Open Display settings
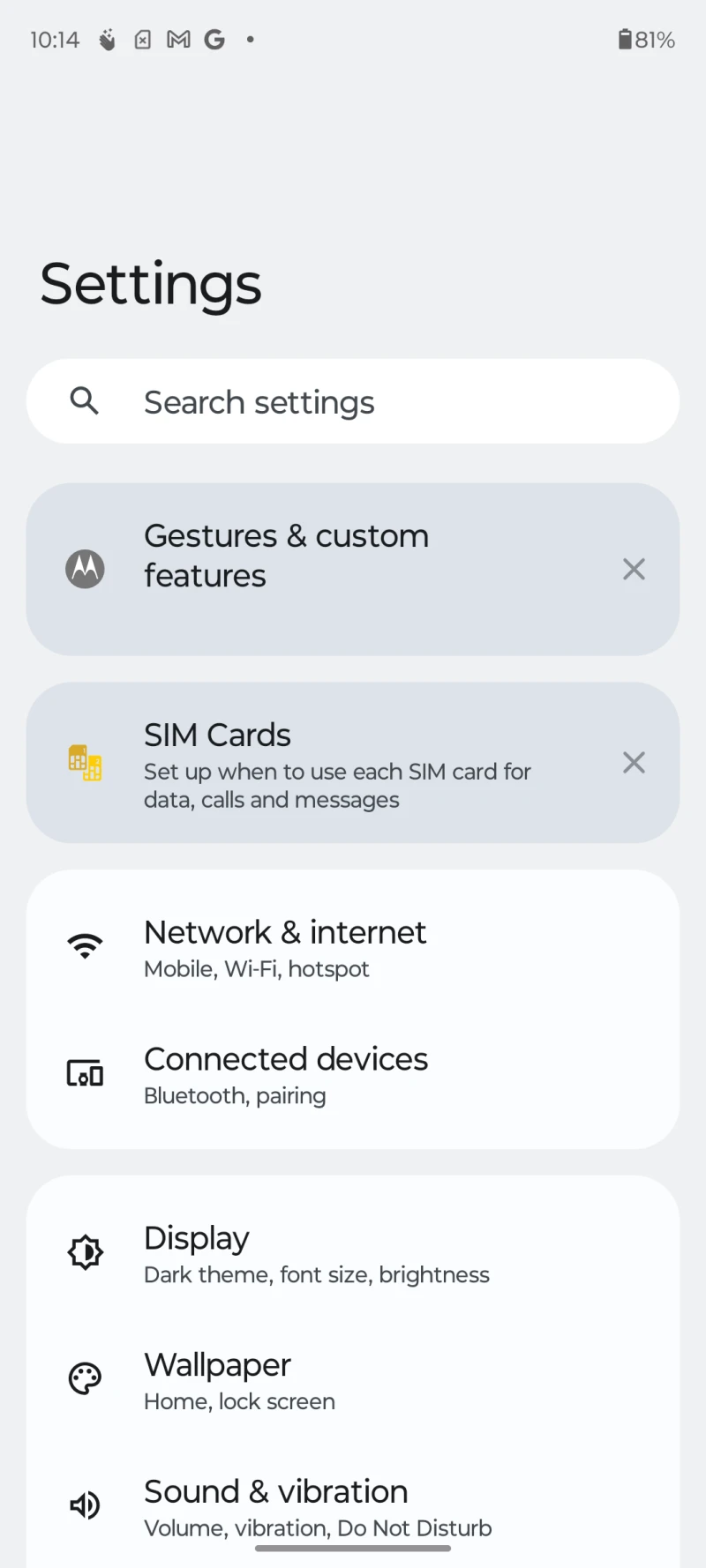The image size is (706, 1568). [x=353, y=1253]
